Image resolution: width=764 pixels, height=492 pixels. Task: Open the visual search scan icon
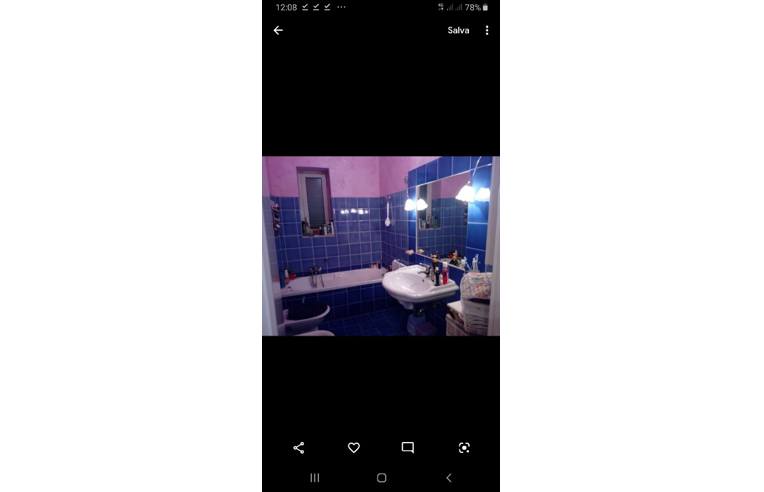coord(464,448)
